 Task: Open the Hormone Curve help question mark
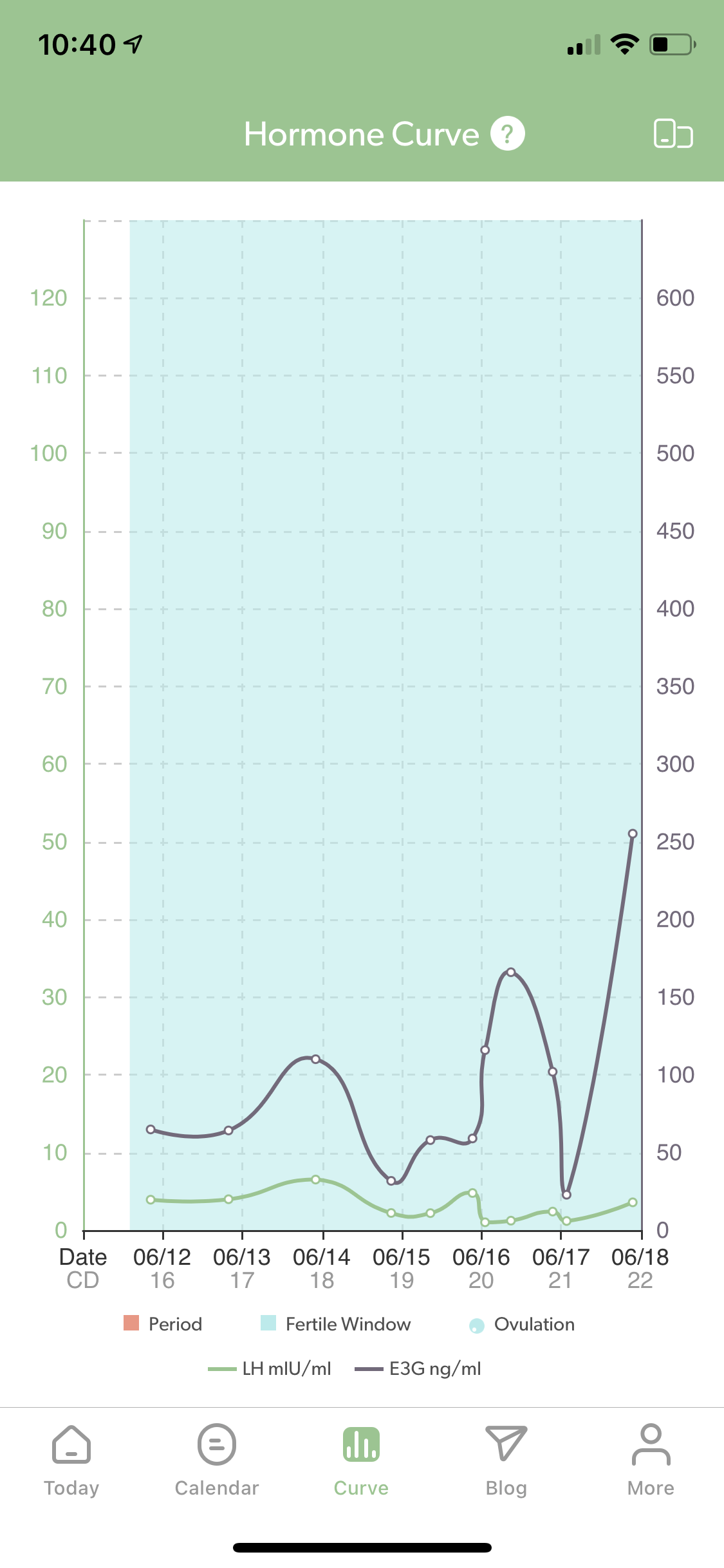[508, 134]
